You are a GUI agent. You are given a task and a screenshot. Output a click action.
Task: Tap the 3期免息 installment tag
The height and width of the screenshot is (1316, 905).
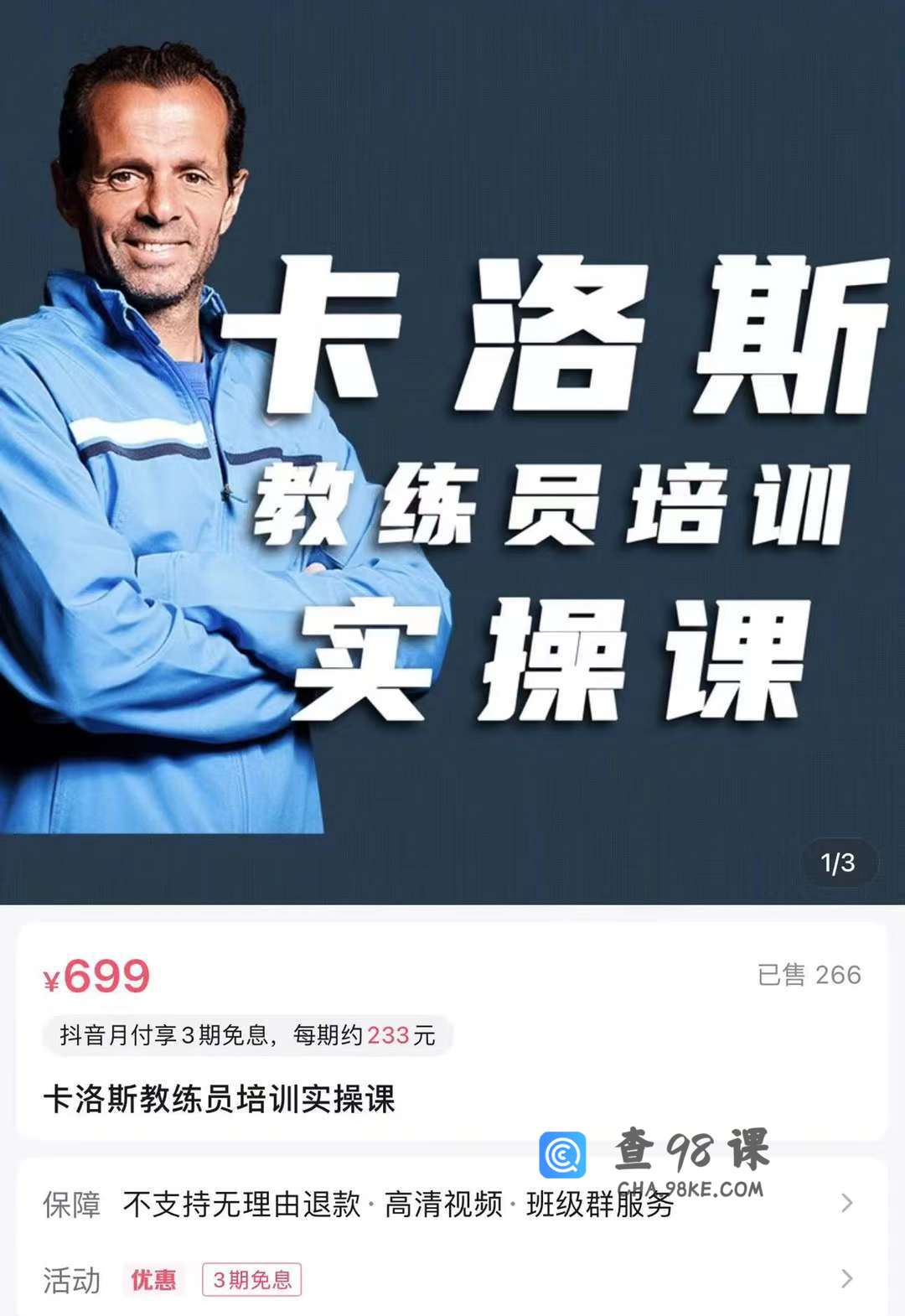point(251,1280)
